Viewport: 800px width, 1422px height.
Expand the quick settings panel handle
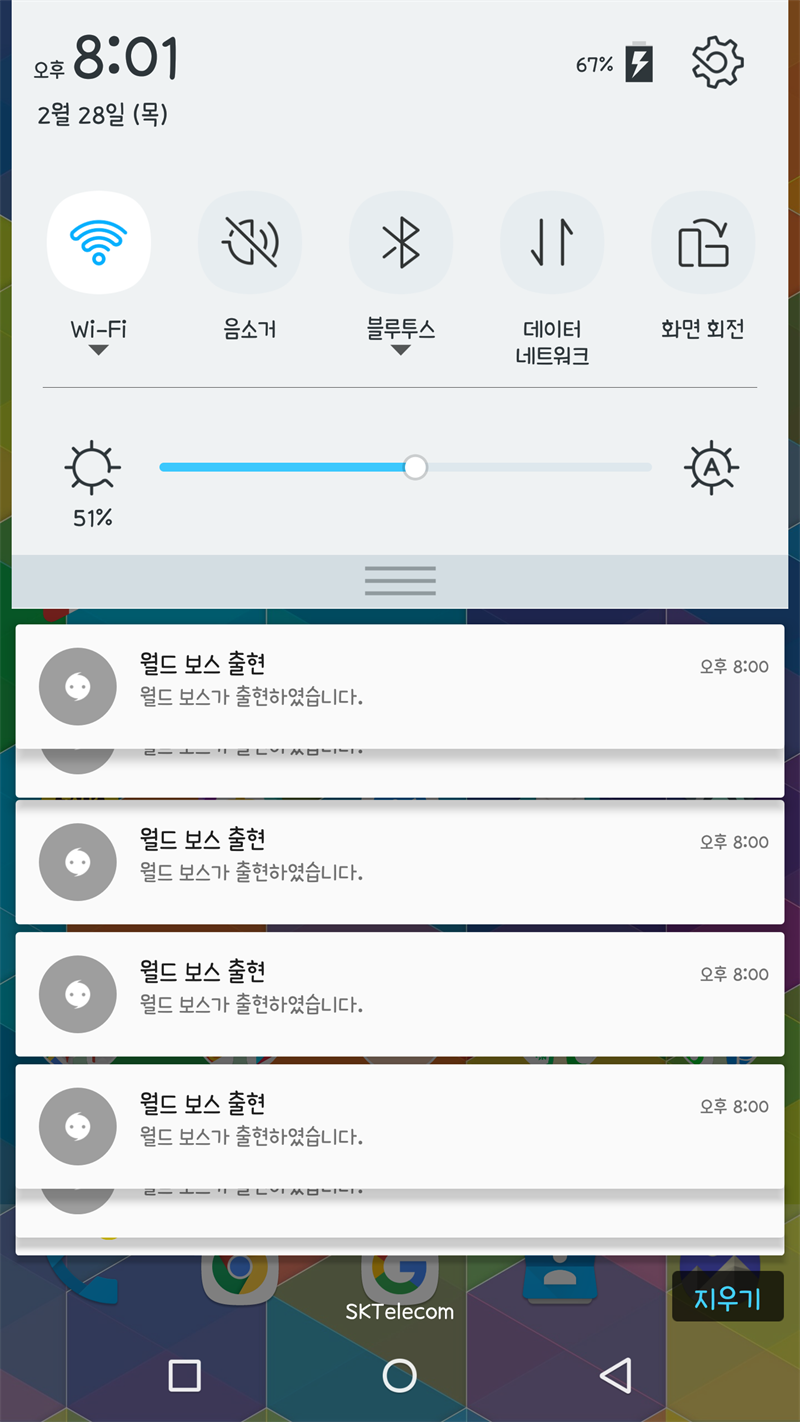coord(400,581)
